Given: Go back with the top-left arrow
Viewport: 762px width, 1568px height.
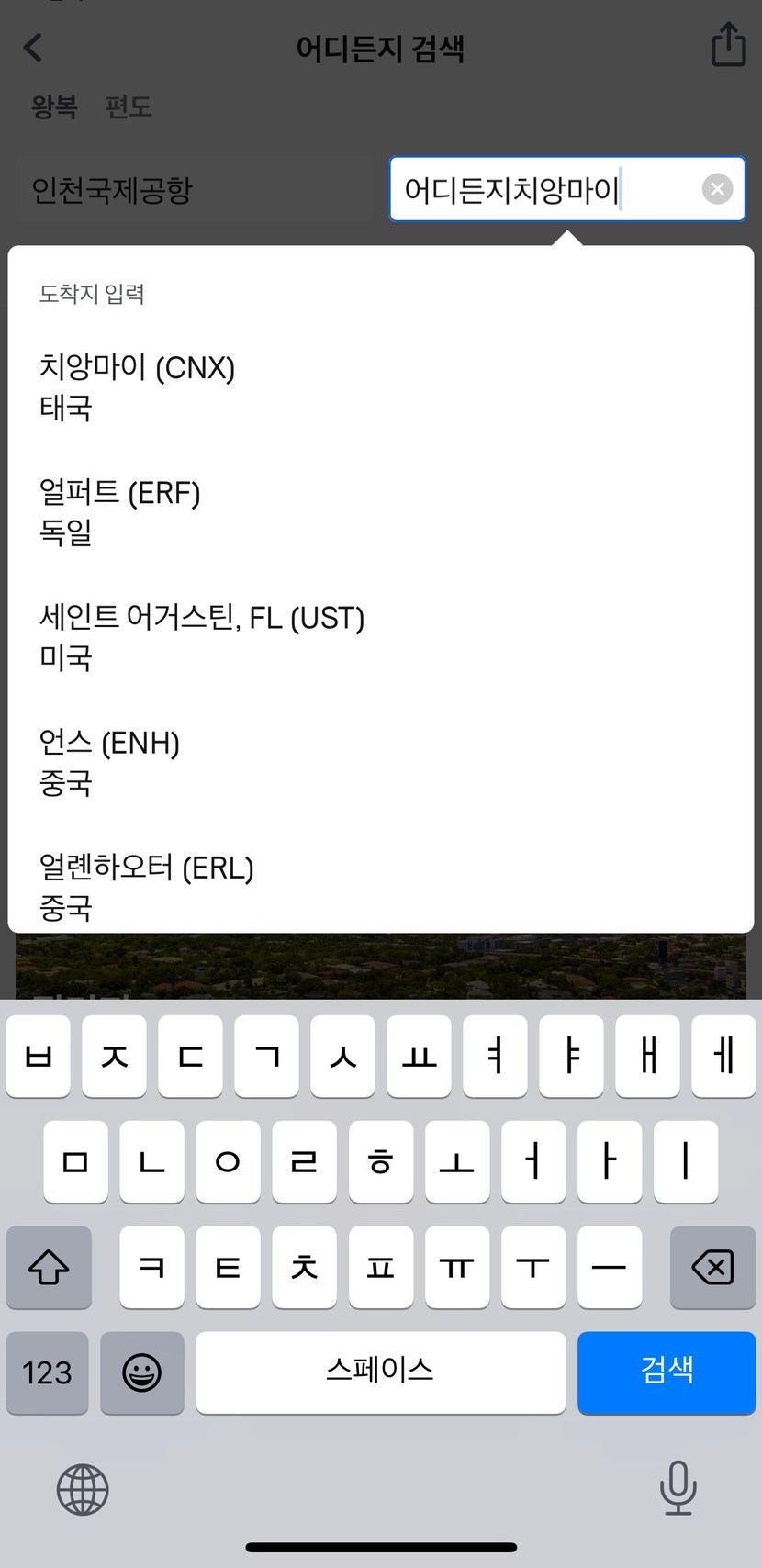Looking at the screenshot, I should coord(33,47).
